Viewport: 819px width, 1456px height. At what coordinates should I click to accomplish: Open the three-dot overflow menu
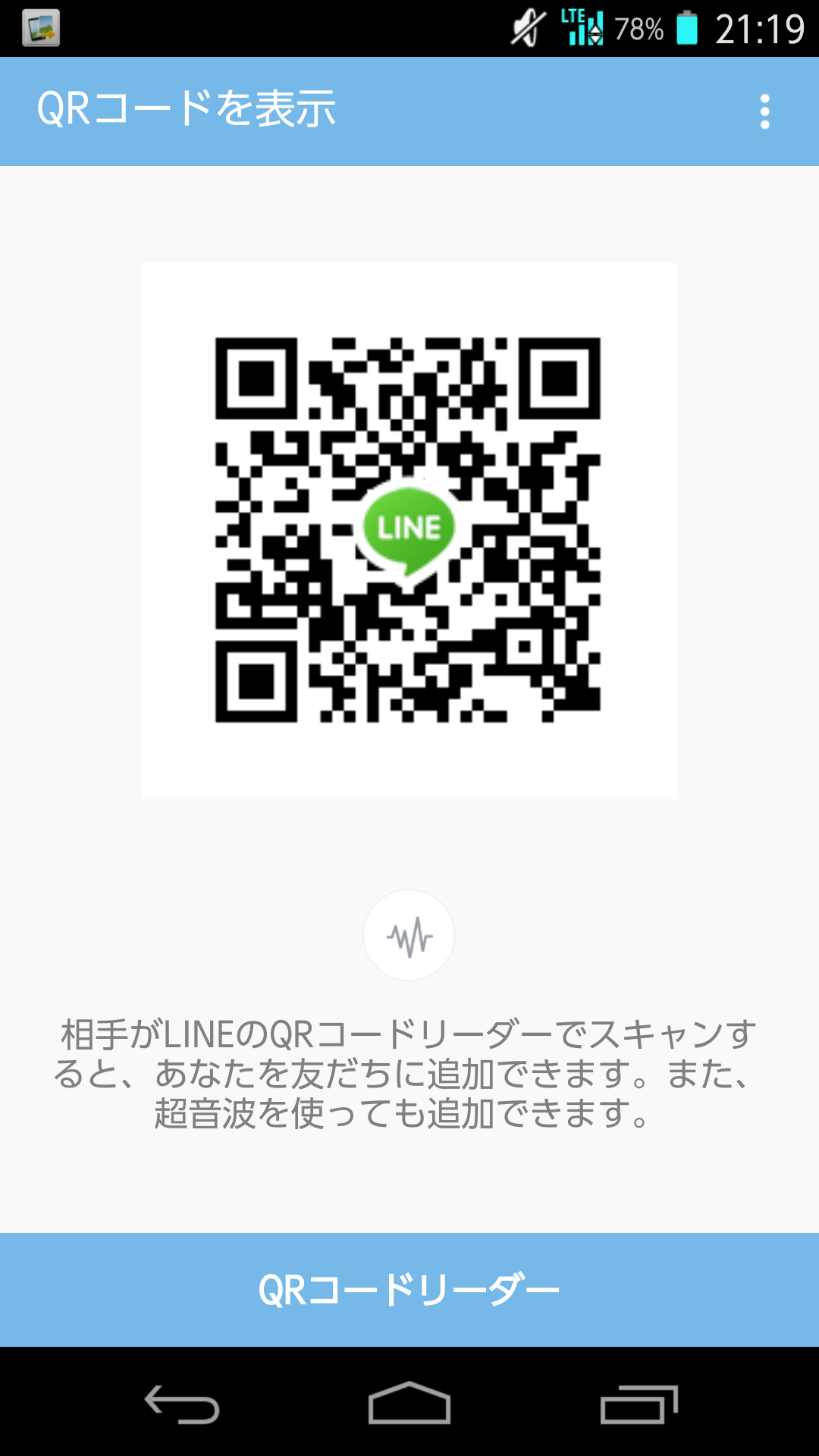(x=764, y=111)
